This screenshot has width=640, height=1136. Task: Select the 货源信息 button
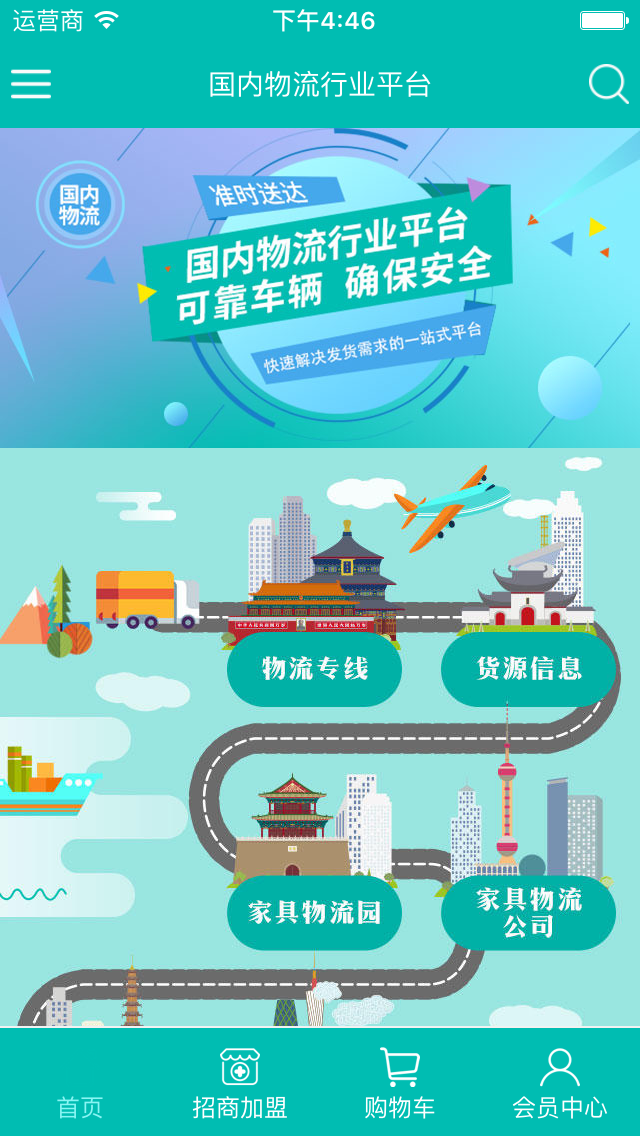[x=528, y=669]
